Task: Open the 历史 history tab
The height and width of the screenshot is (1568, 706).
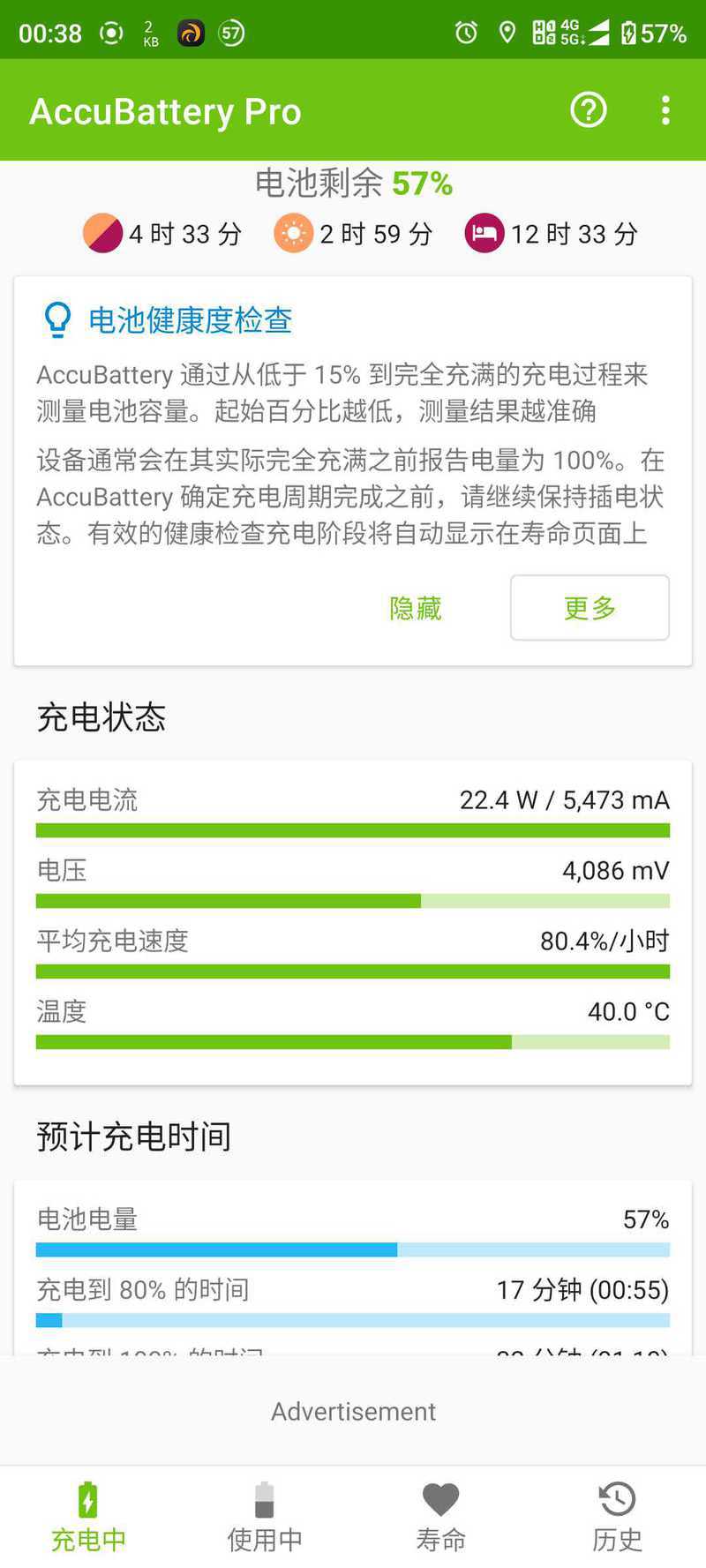Action: pyautogui.click(x=618, y=1518)
